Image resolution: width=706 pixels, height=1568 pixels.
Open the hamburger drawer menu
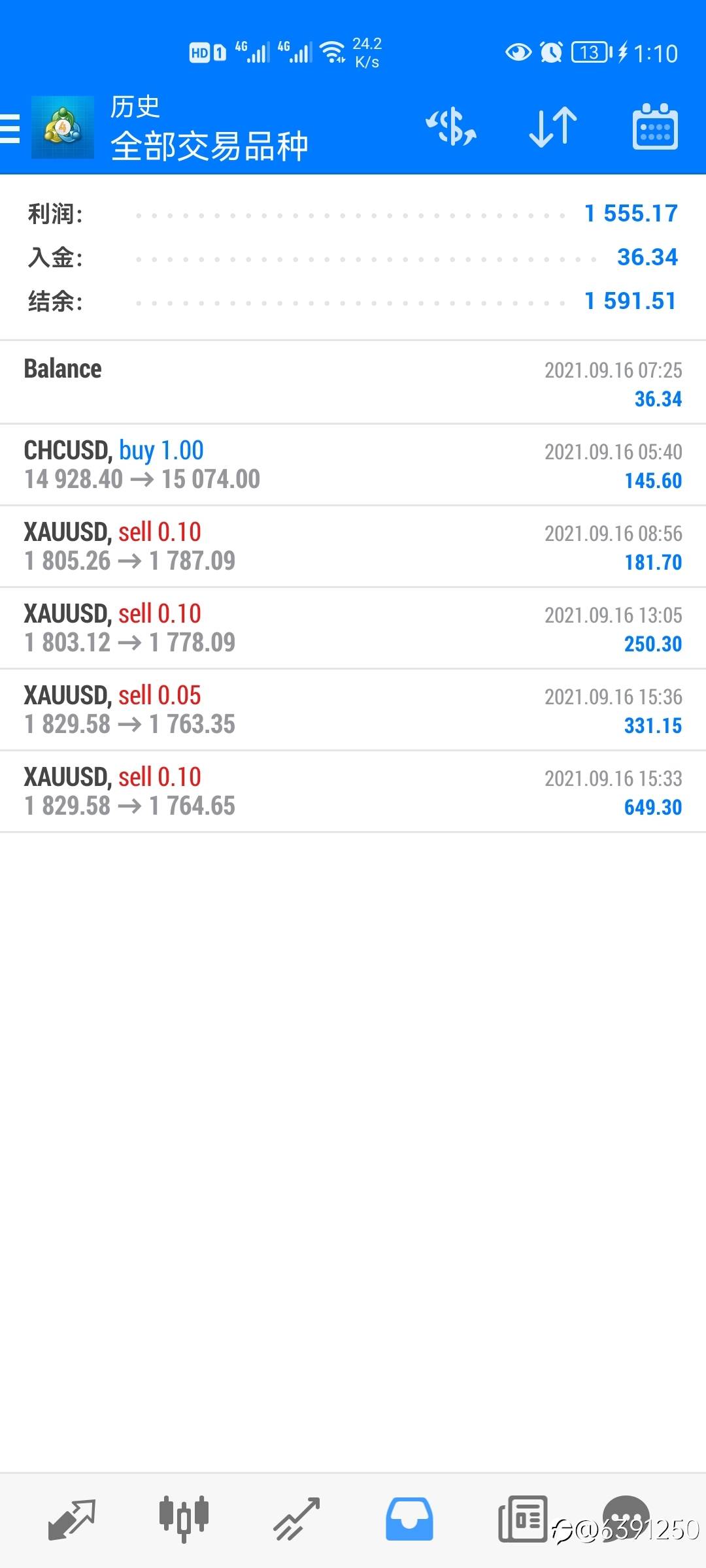(10, 128)
